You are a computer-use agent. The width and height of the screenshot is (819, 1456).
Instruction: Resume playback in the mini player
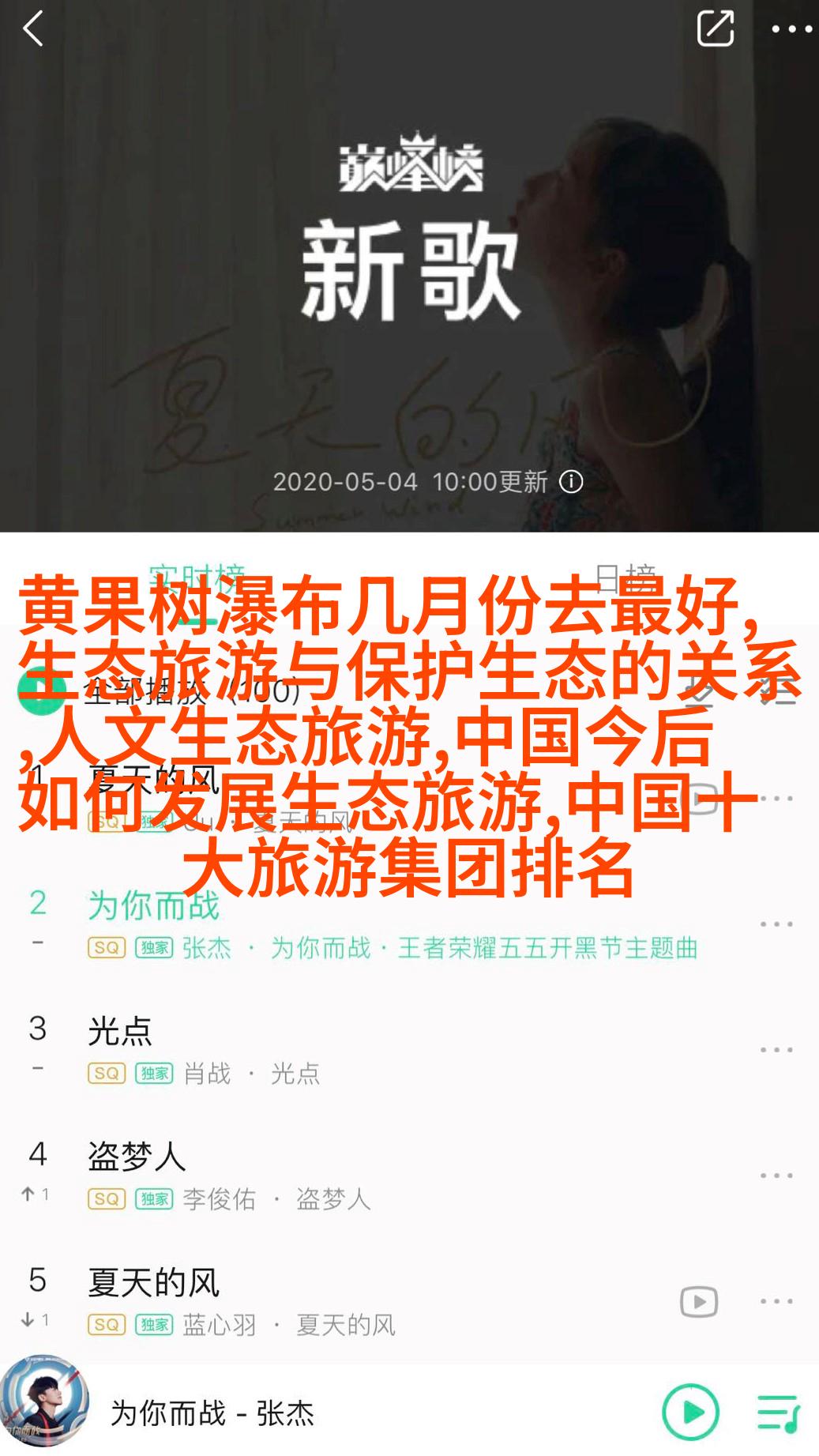click(x=690, y=1412)
